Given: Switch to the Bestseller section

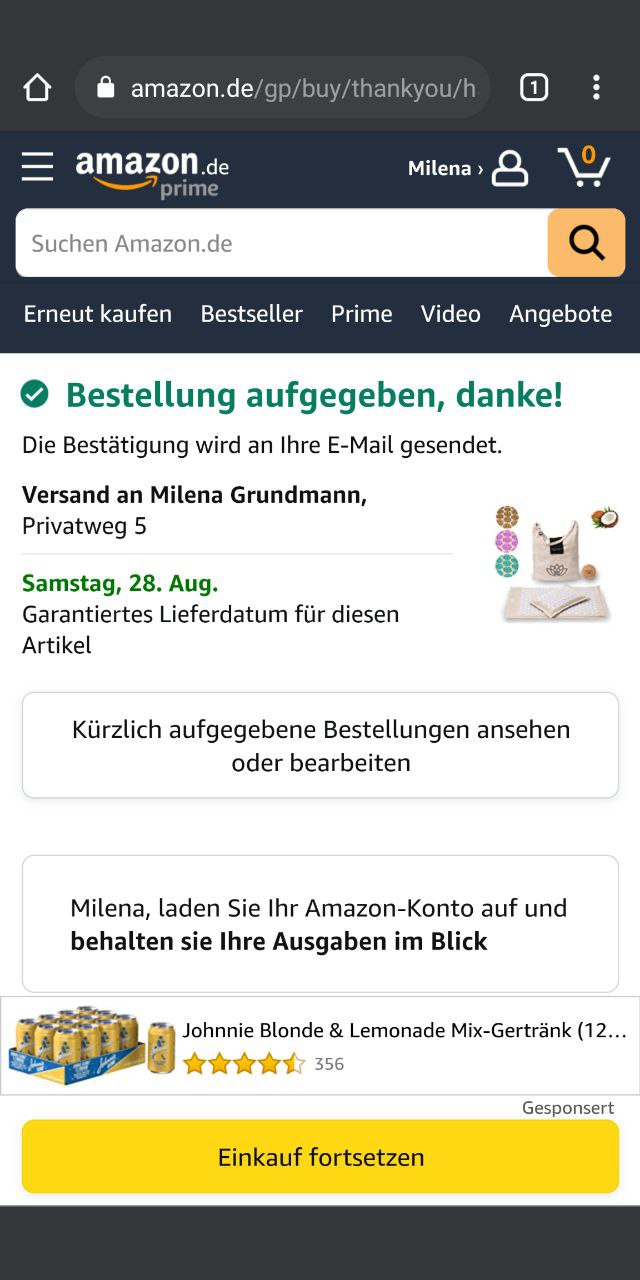Looking at the screenshot, I should 251,314.
